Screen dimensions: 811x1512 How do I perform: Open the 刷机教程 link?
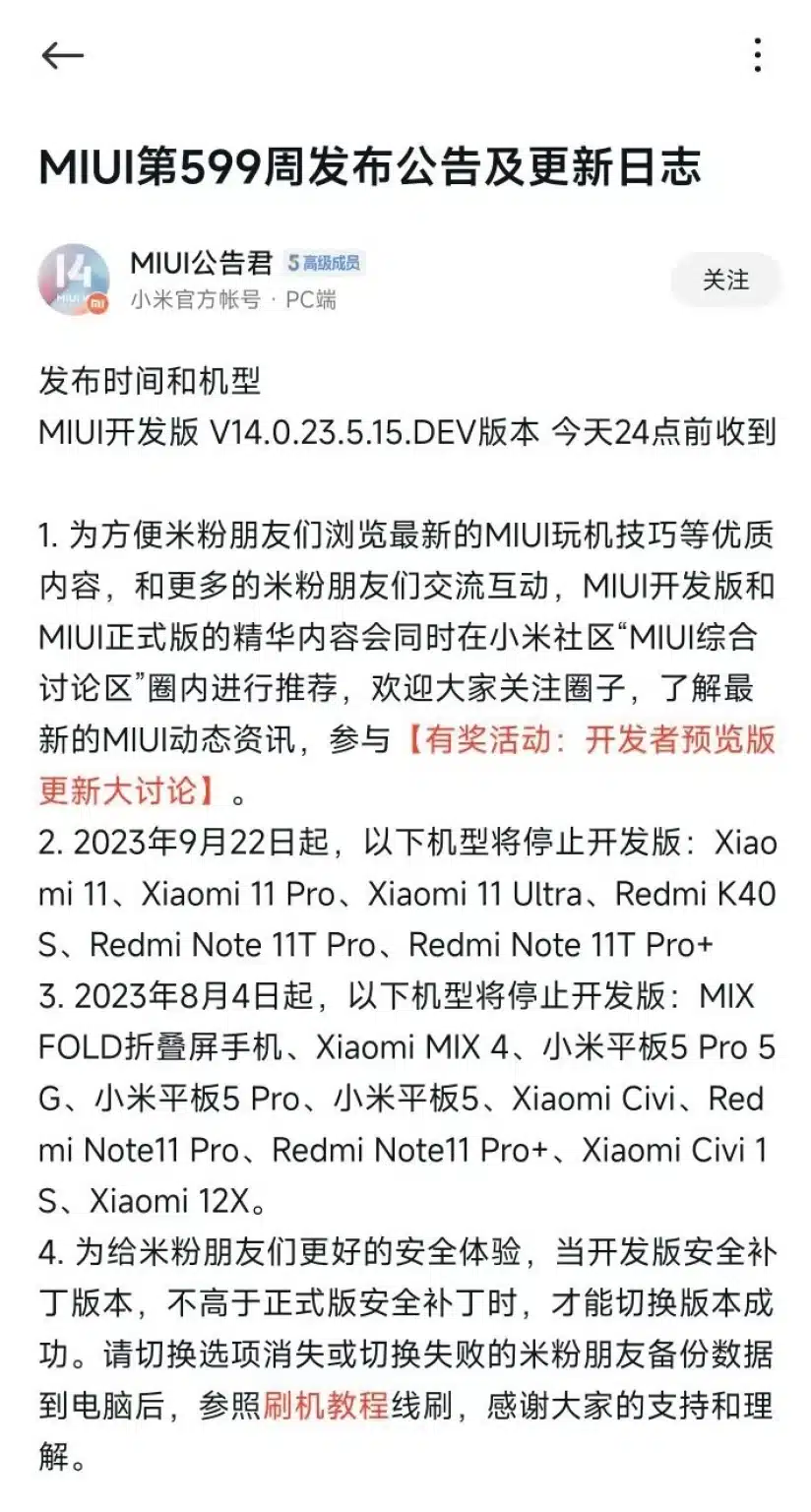[326, 1405]
